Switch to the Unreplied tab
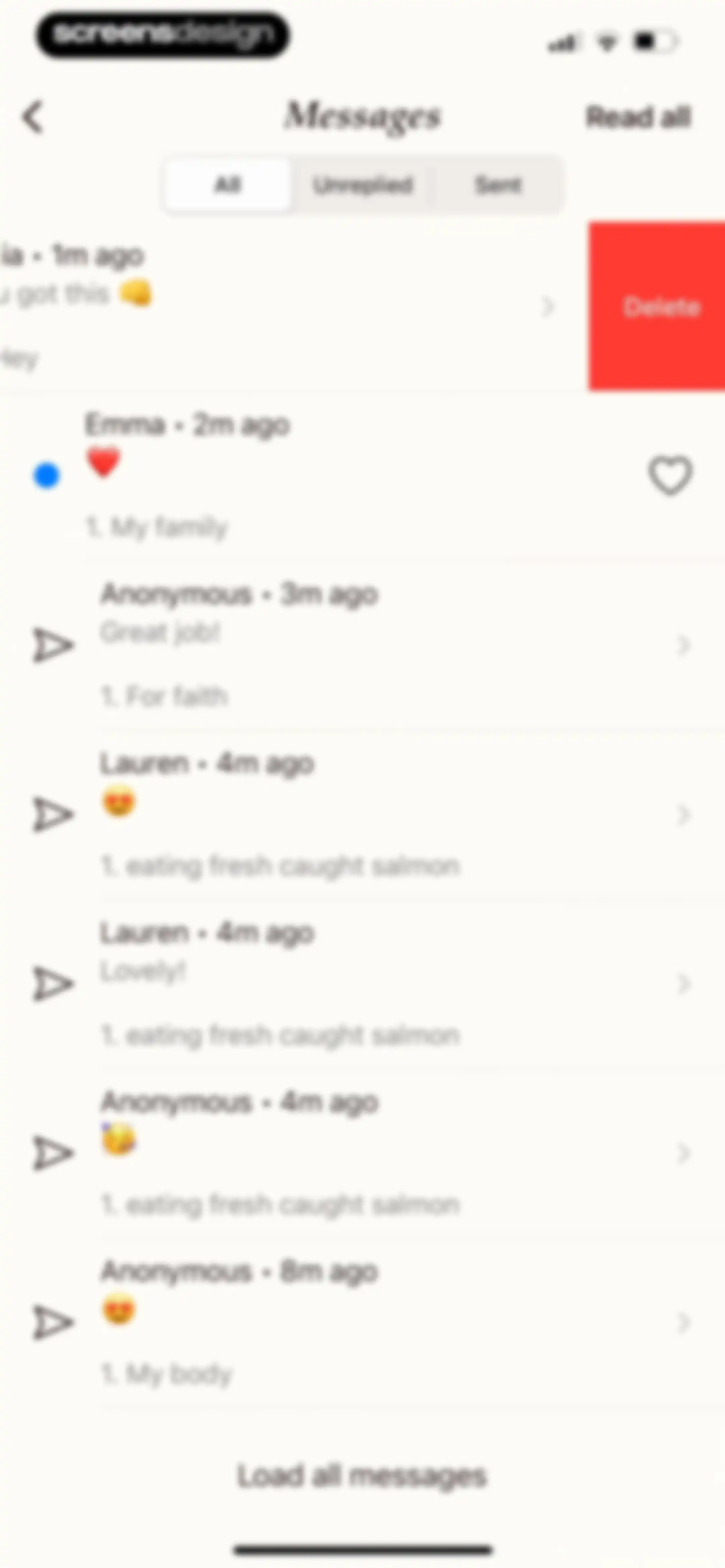 pyautogui.click(x=363, y=184)
